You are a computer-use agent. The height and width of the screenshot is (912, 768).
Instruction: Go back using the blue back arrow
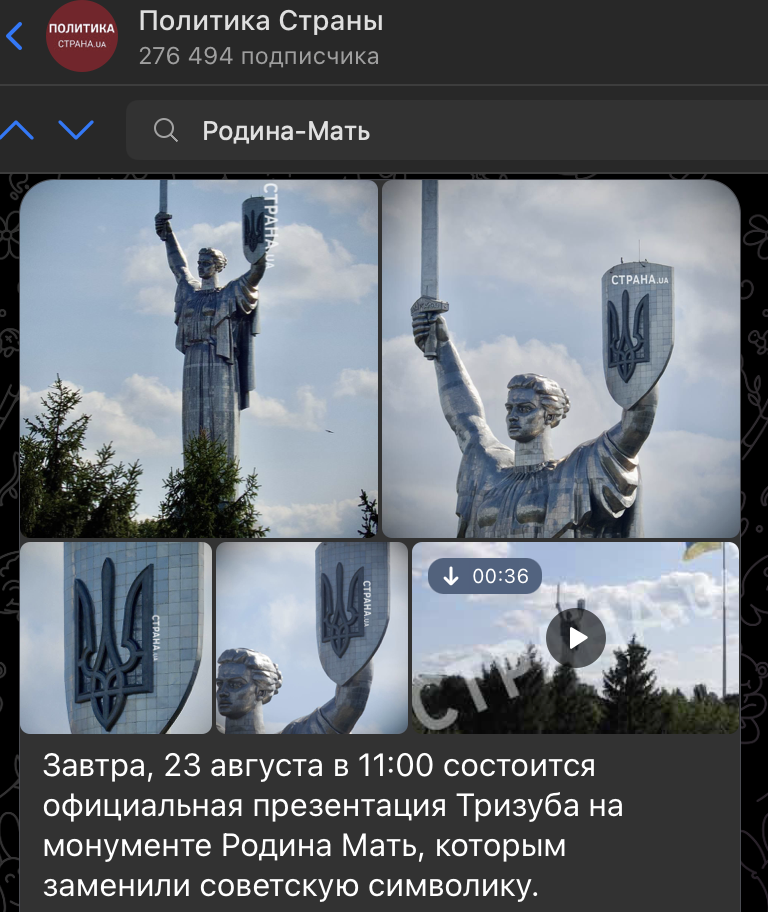coord(14,38)
